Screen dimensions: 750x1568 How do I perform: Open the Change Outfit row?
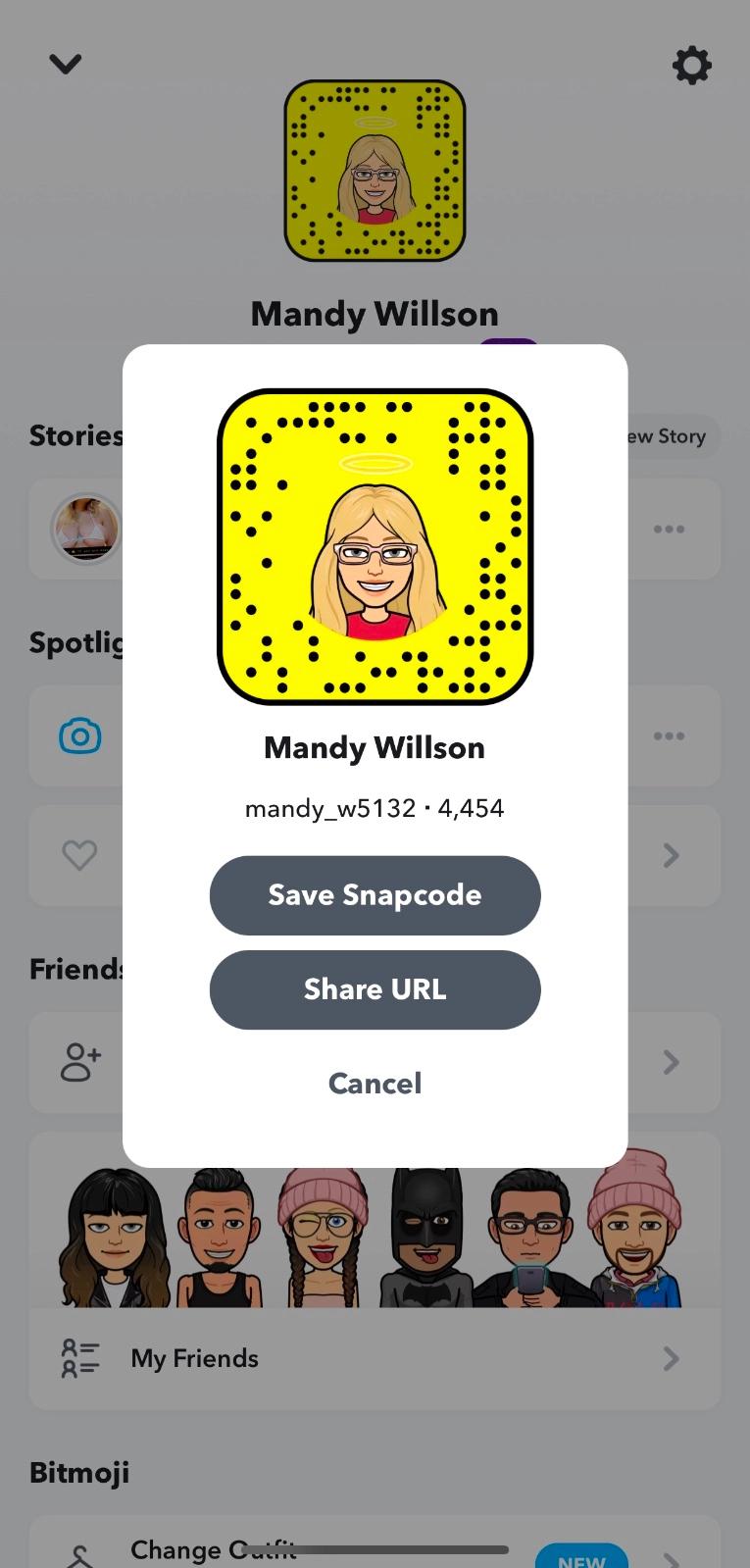(x=373, y=1549)
